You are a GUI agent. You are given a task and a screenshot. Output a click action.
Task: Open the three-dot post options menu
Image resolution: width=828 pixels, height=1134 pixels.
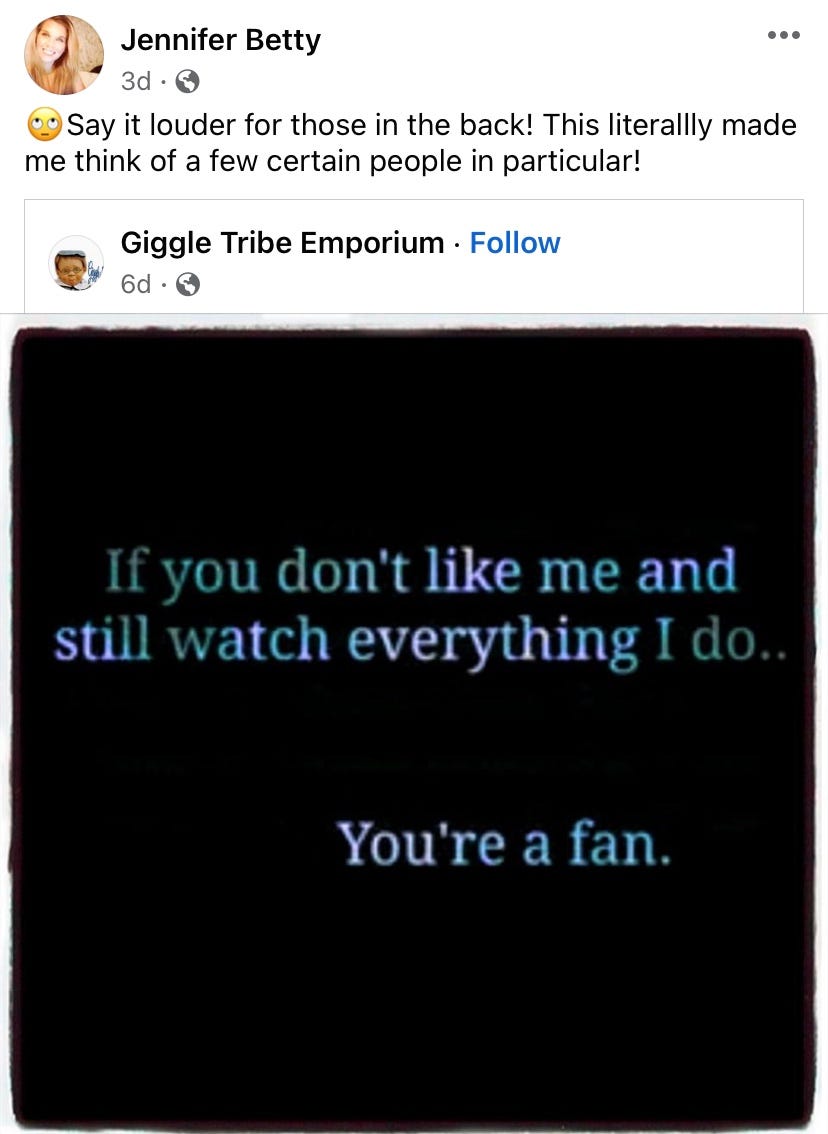click(x=783, y=36)
